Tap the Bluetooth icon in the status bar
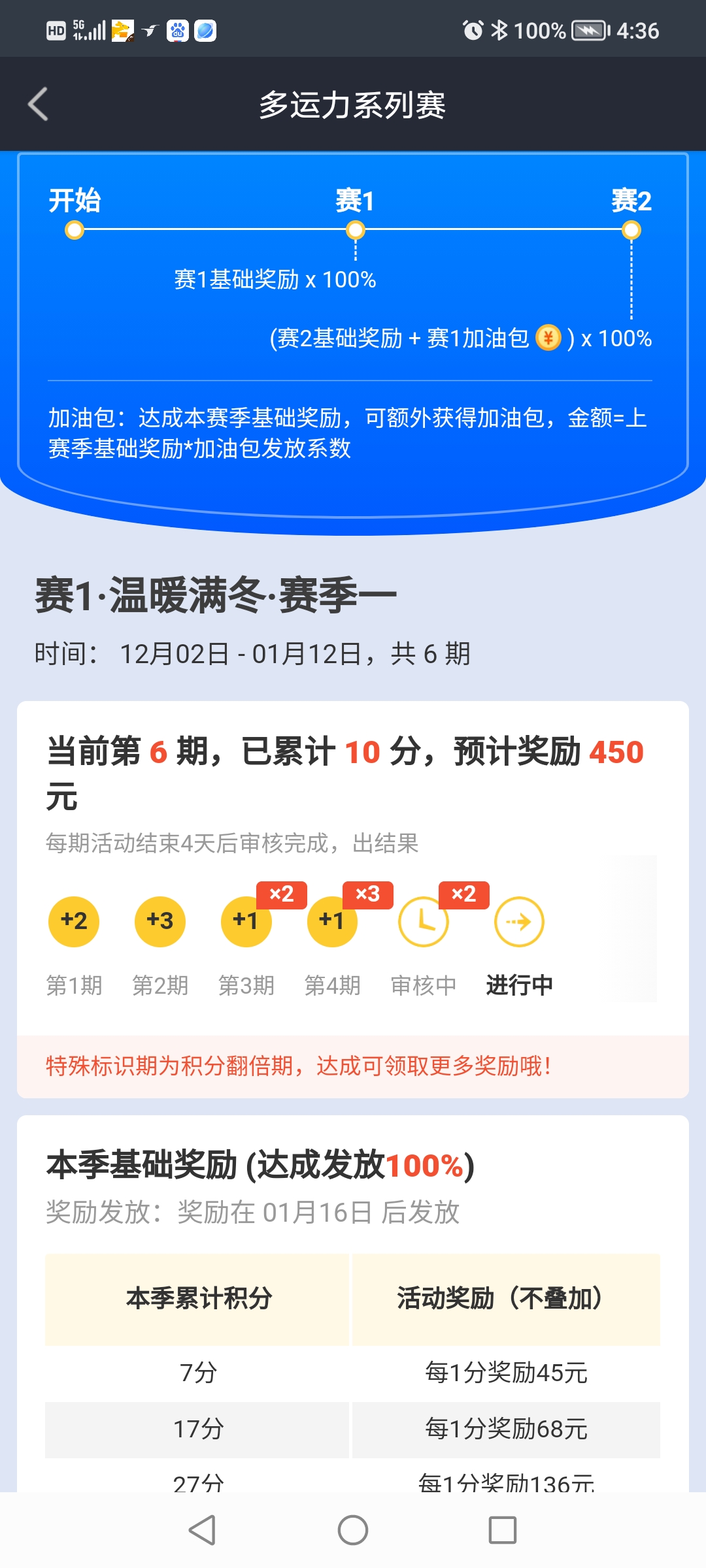 click(500, 31)
